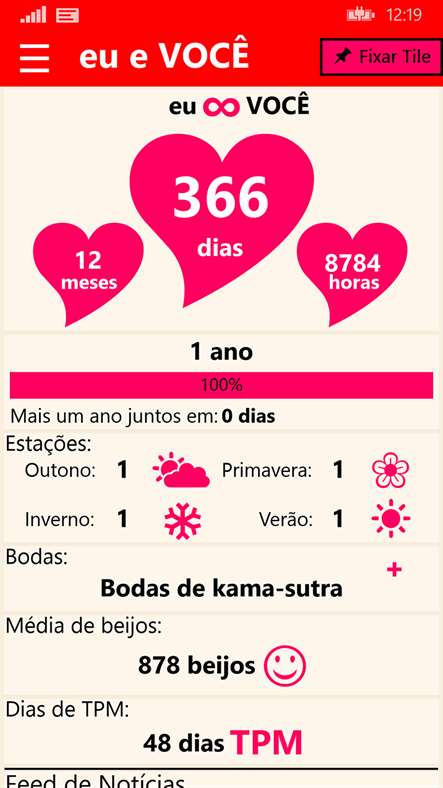443x788 pixels.
Task: Expand Bodas details with the plus icon
Action: [394, 569]
